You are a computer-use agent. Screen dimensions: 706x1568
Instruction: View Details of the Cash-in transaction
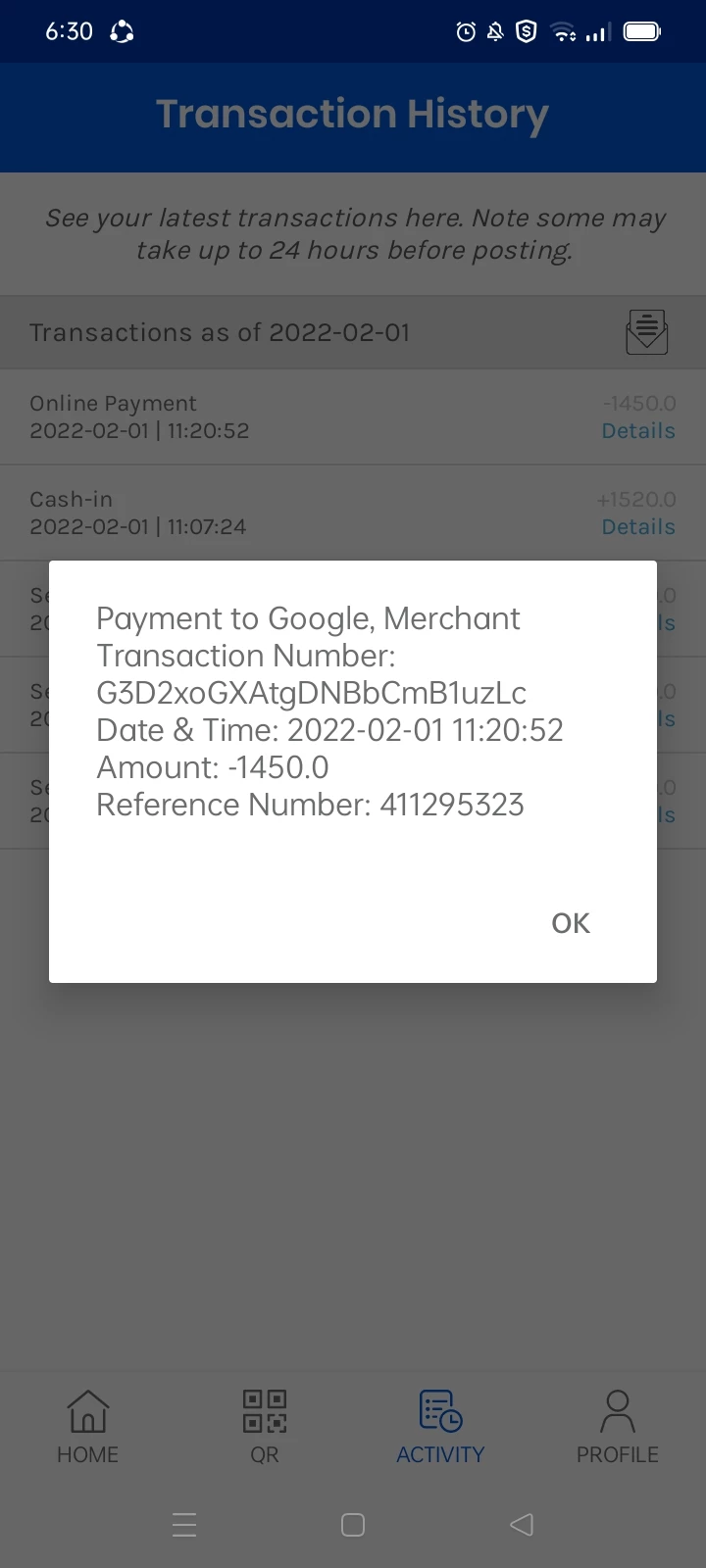pos(638,527)
